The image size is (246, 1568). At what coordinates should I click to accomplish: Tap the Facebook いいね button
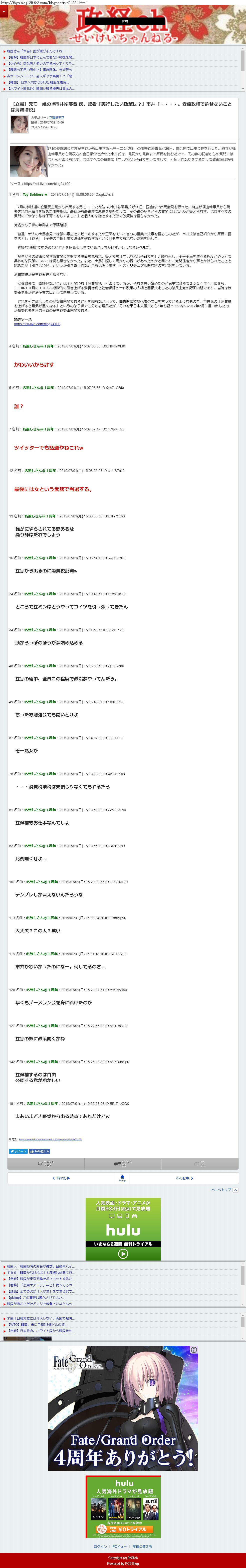(40, 1151)
